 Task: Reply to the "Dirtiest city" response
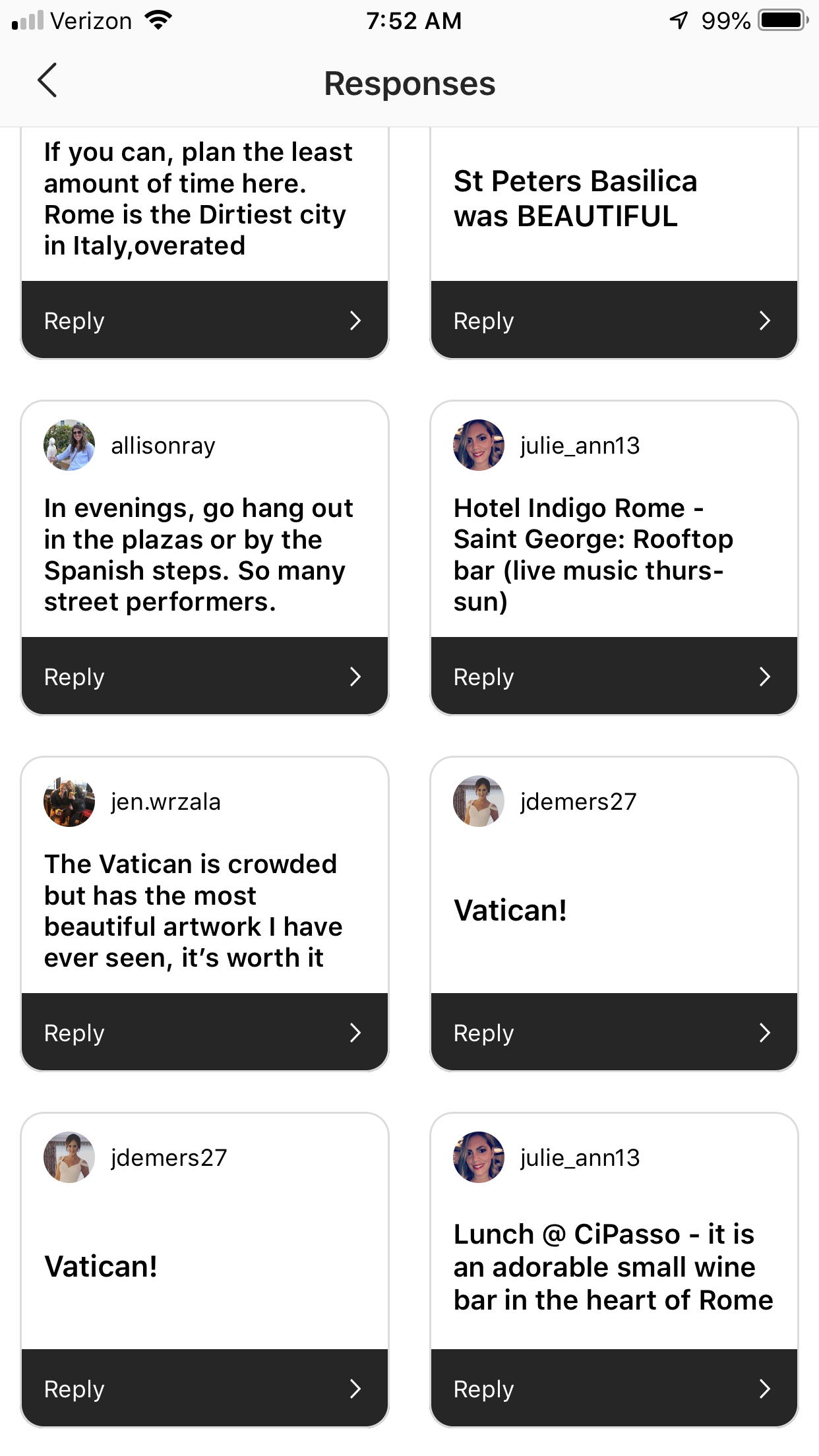204,320
